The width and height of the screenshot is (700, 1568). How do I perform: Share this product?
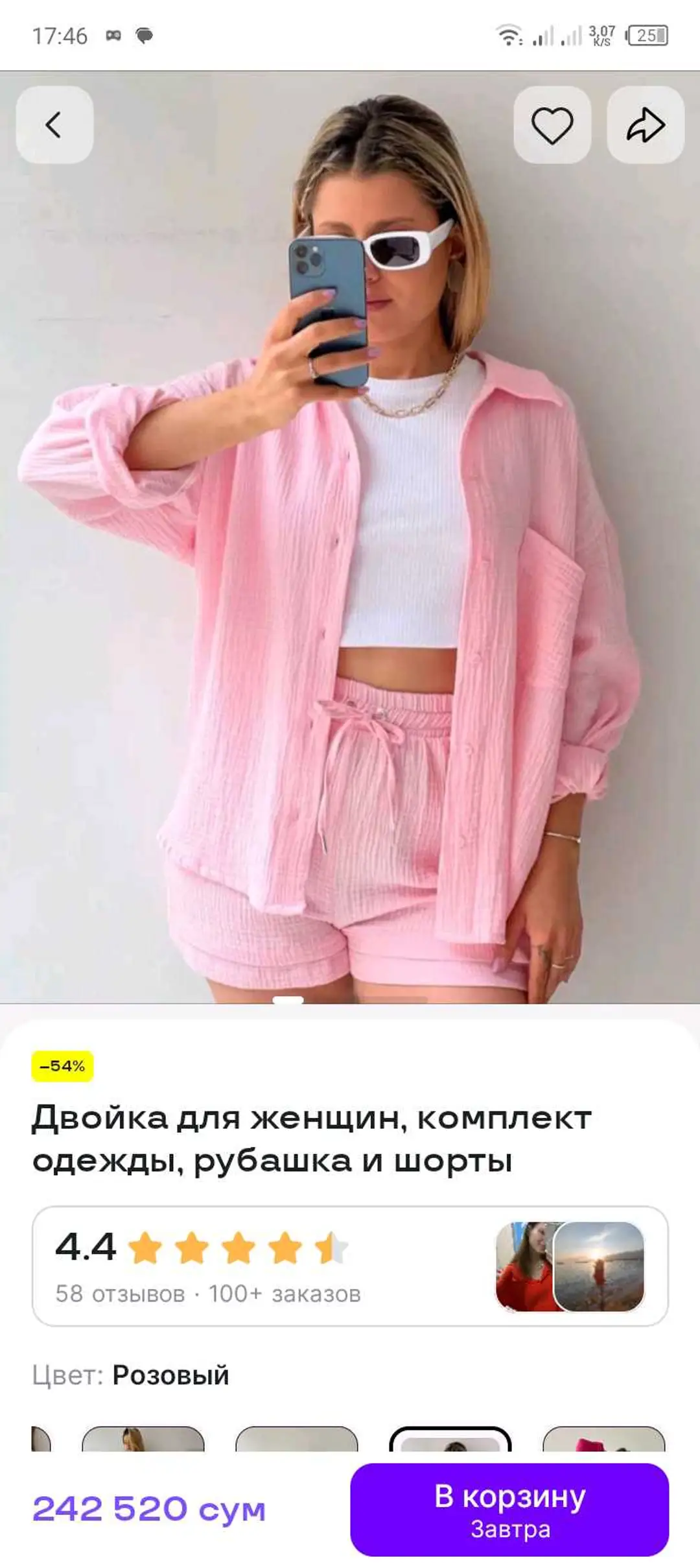[646, 125]
